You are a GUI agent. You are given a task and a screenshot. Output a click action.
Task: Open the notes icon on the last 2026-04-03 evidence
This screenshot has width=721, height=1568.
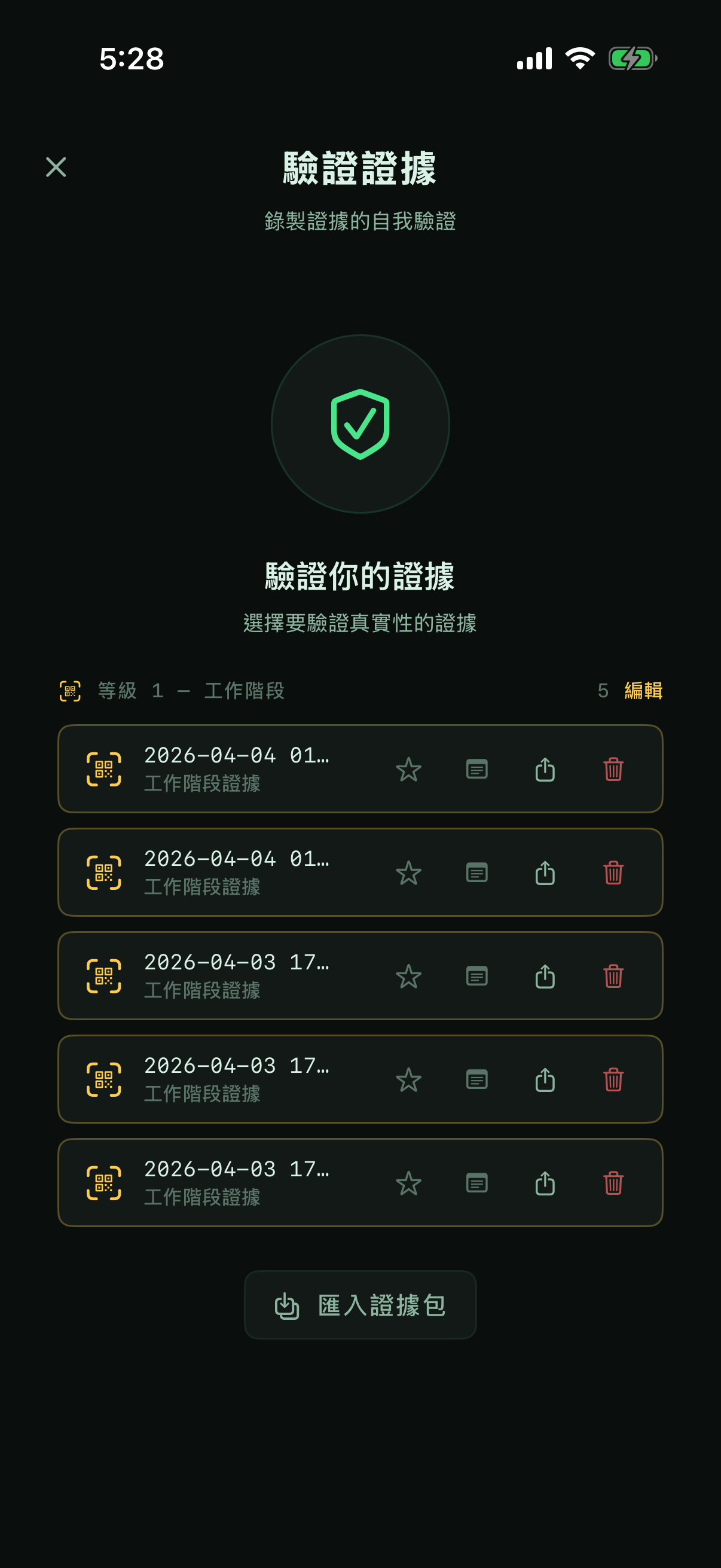(x=478, y=1182)
